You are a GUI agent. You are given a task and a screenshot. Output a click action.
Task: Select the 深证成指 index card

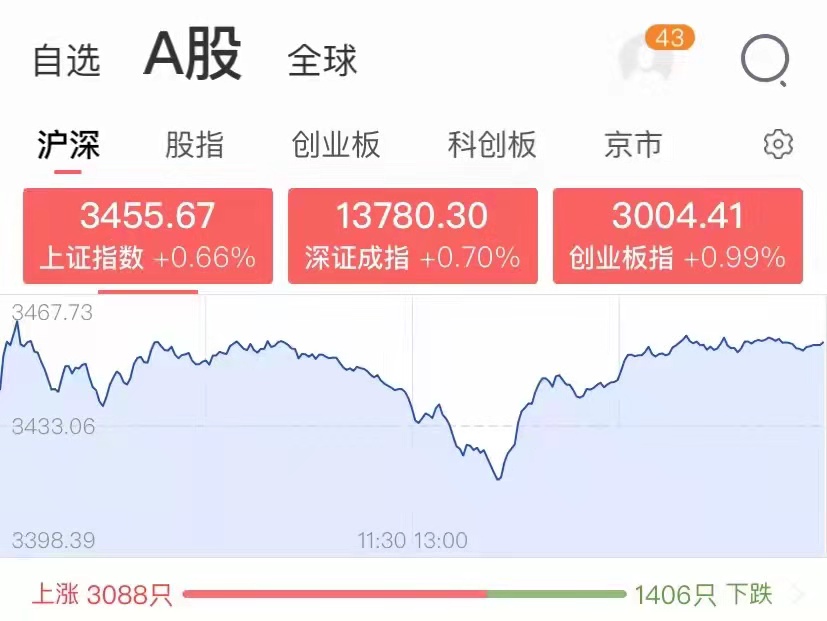pyautogui.click(x=412, y=236)
